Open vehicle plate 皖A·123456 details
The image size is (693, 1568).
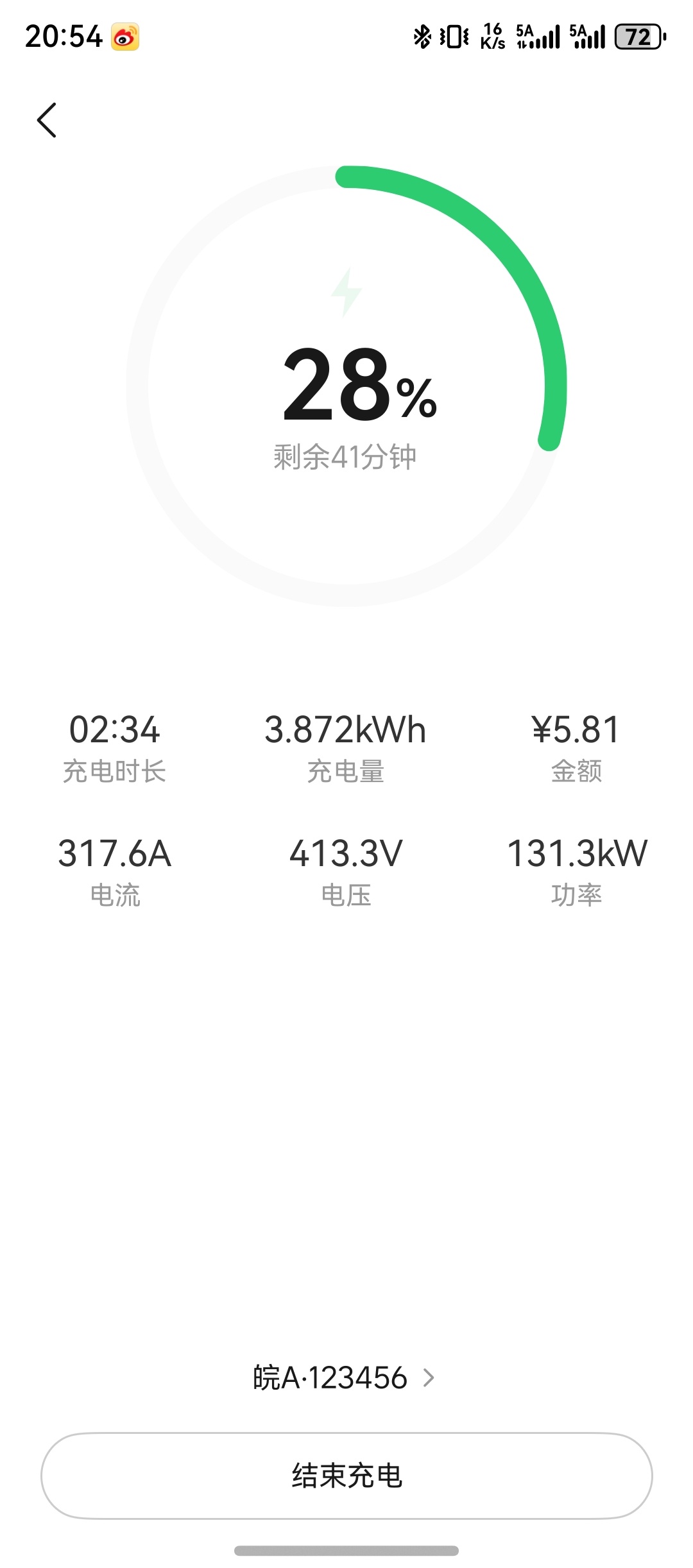(x=344, y=1377)
